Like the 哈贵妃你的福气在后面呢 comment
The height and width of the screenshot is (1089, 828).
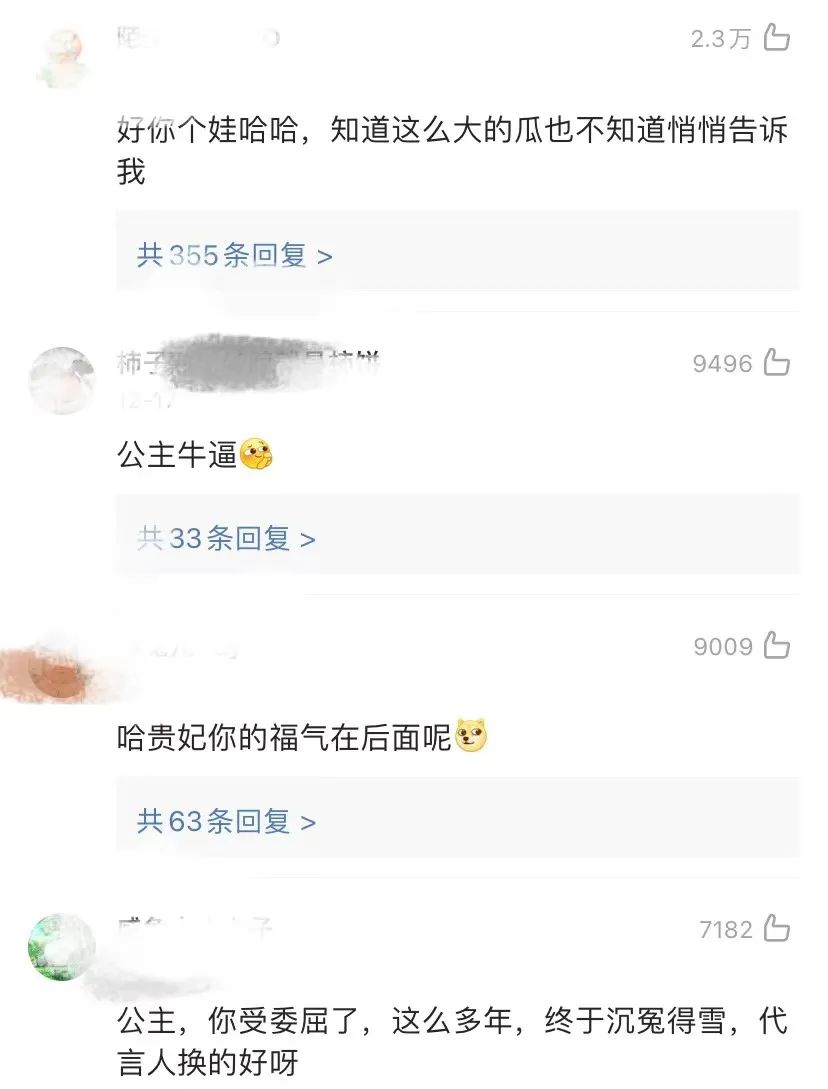(x=777, y=646)
